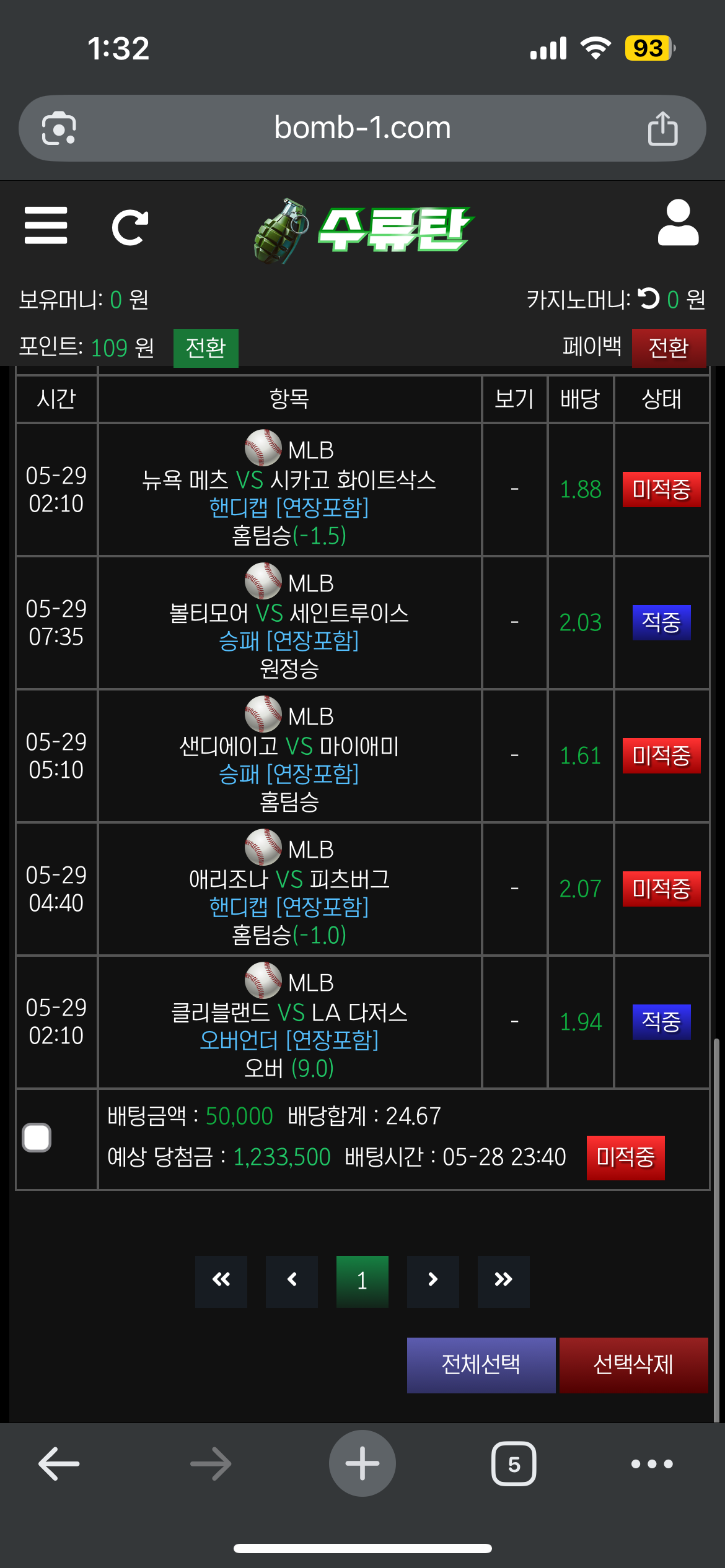Open the user profile icon
The width and height of the screenshot is (725, 1568).
coord(678,223)
